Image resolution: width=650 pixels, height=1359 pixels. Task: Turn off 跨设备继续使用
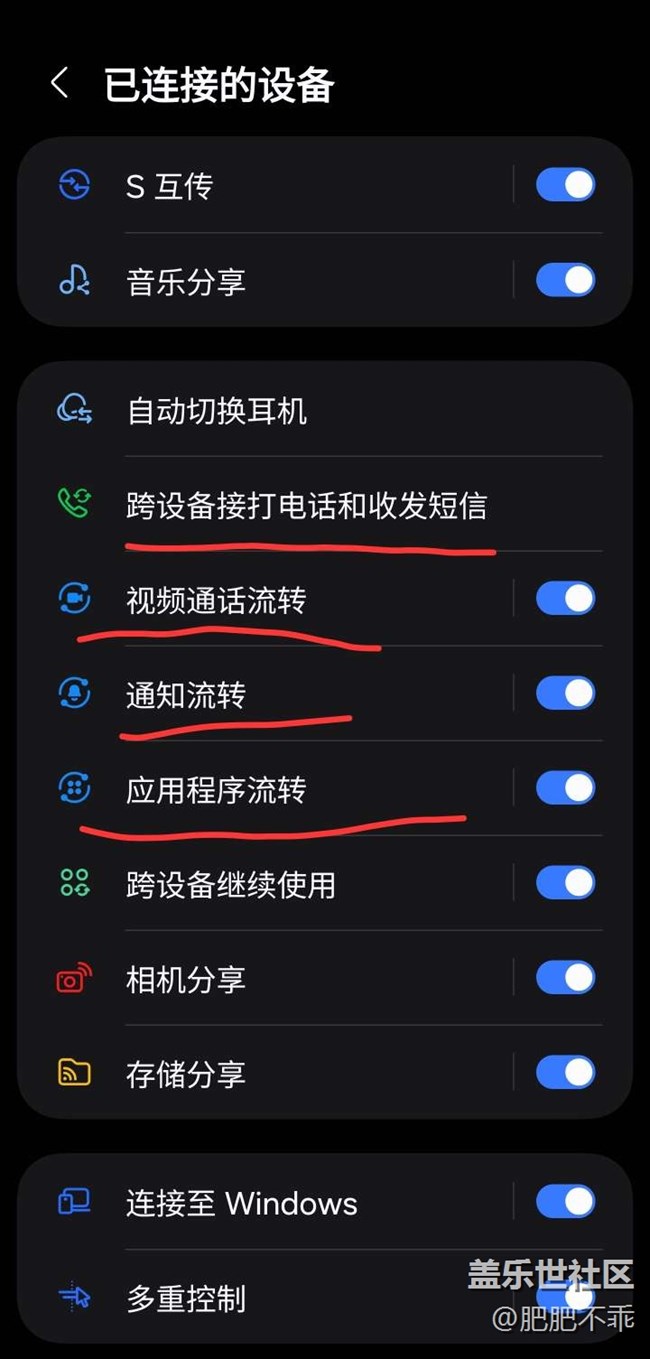click(x=565, y=883)
